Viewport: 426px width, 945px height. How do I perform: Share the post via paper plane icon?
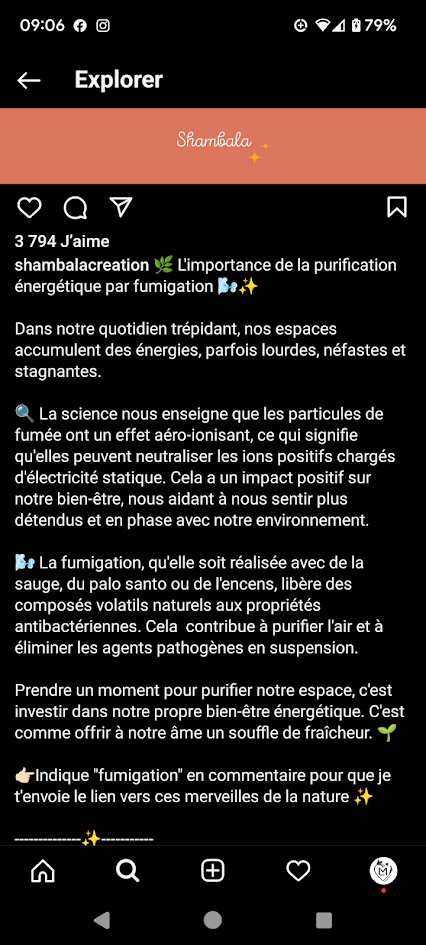click(121, 207)
